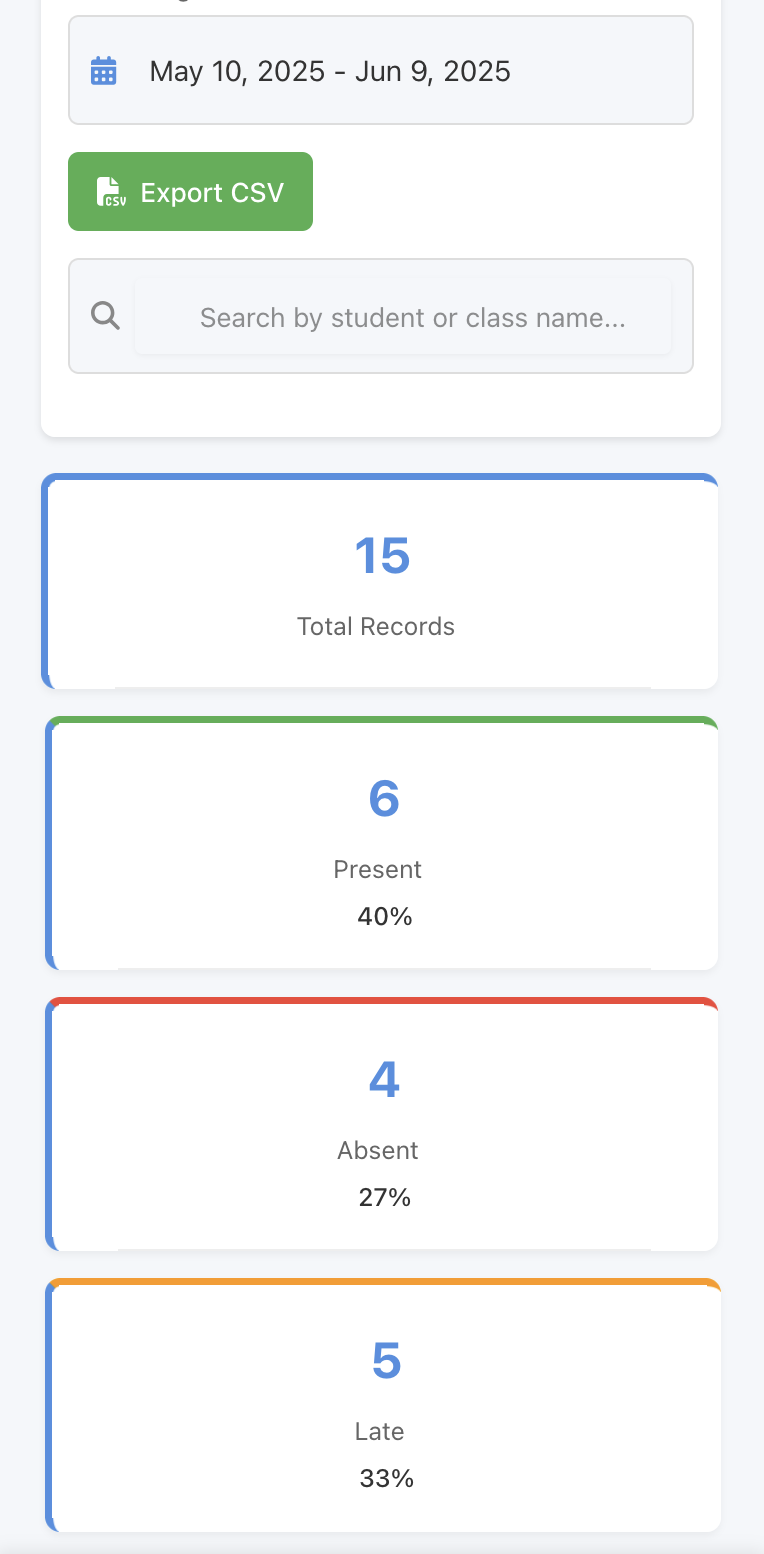
Task: Select the magnifying glass search icon
Action: [104, 315]
